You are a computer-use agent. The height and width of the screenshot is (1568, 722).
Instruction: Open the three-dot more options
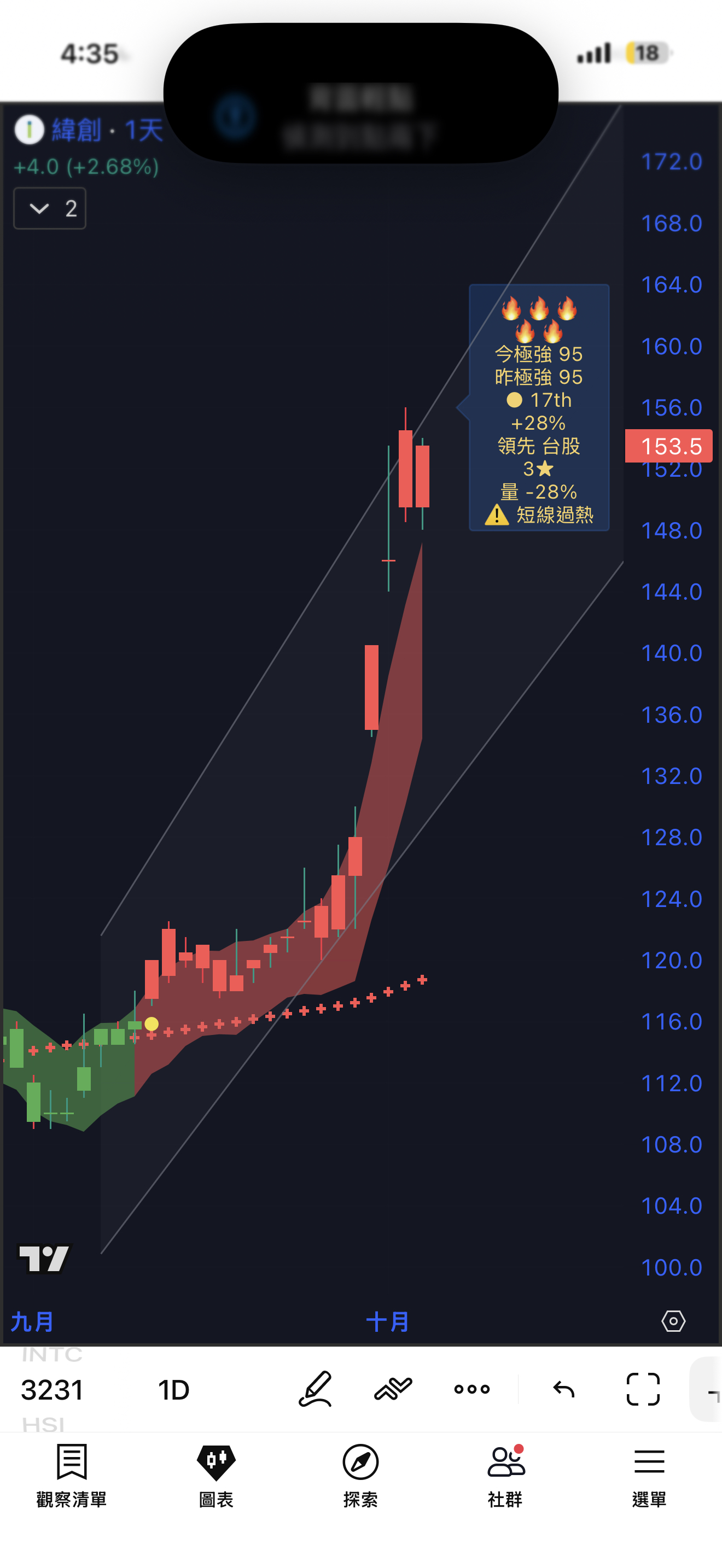pos(472,1389)
